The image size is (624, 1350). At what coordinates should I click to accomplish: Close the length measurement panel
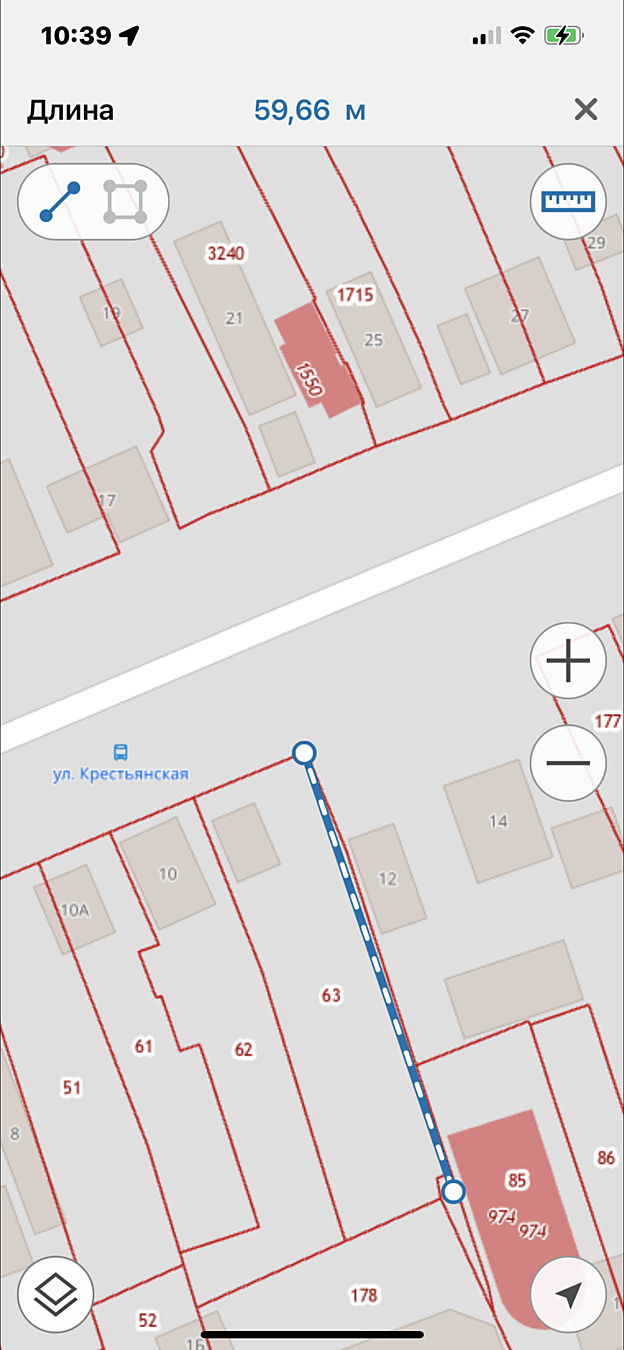coord(586,110)
